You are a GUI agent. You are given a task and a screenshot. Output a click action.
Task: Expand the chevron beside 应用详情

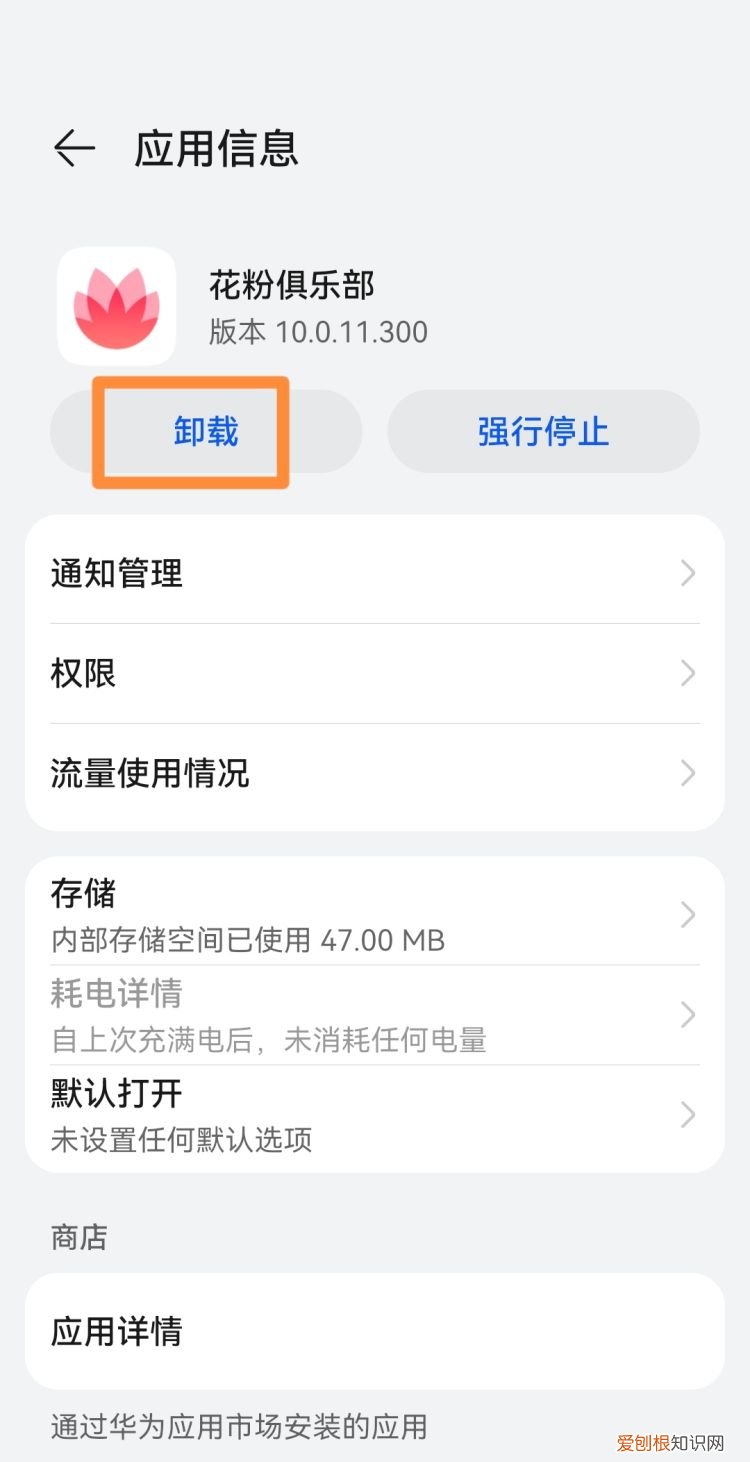(688, 1332)
